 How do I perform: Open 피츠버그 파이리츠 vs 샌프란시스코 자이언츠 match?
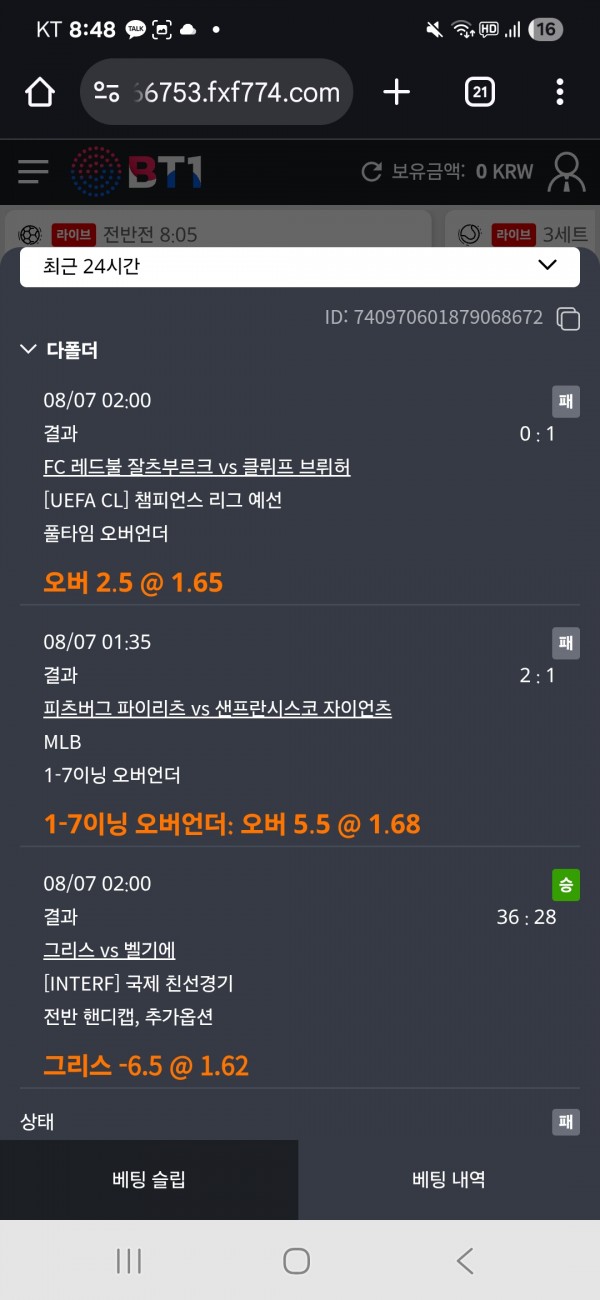pyautogui.click(x=217, y=708)
